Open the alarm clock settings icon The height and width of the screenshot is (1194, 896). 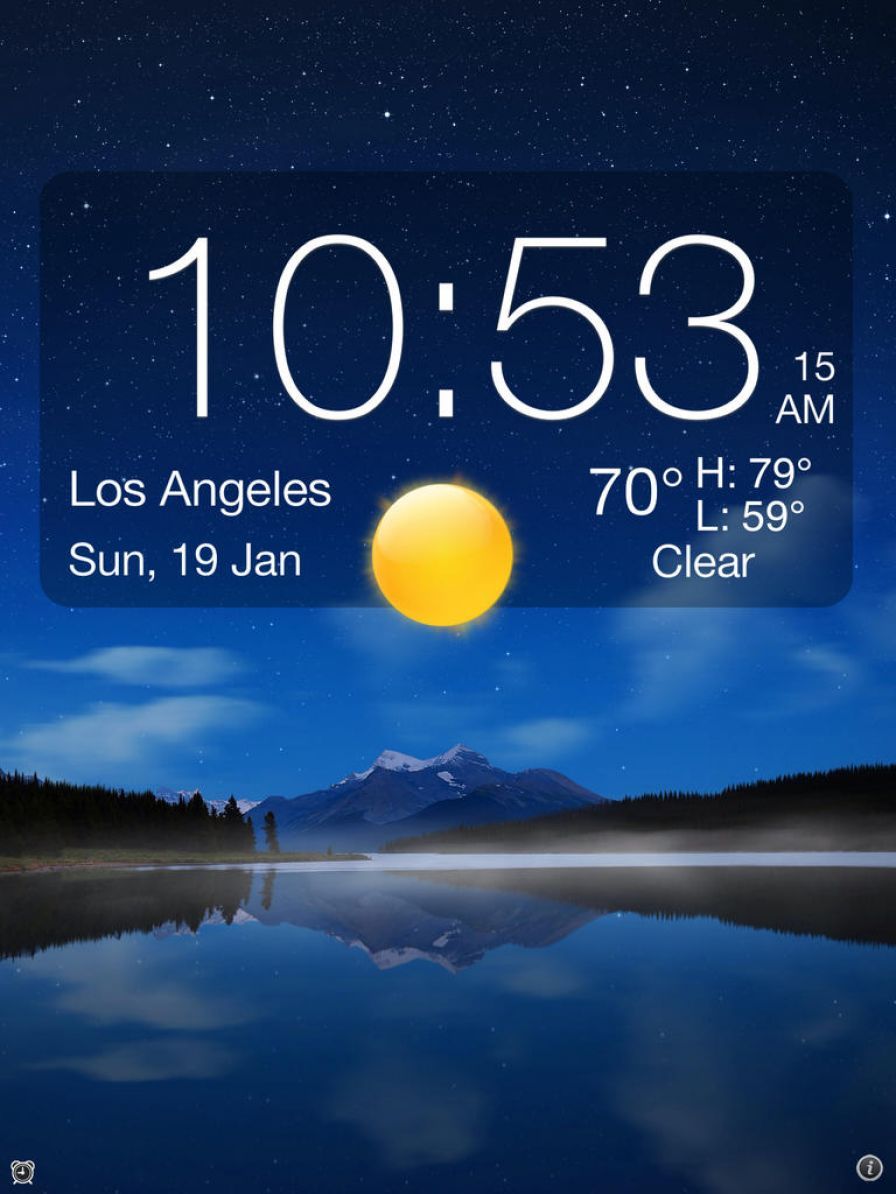(23, 1169)
